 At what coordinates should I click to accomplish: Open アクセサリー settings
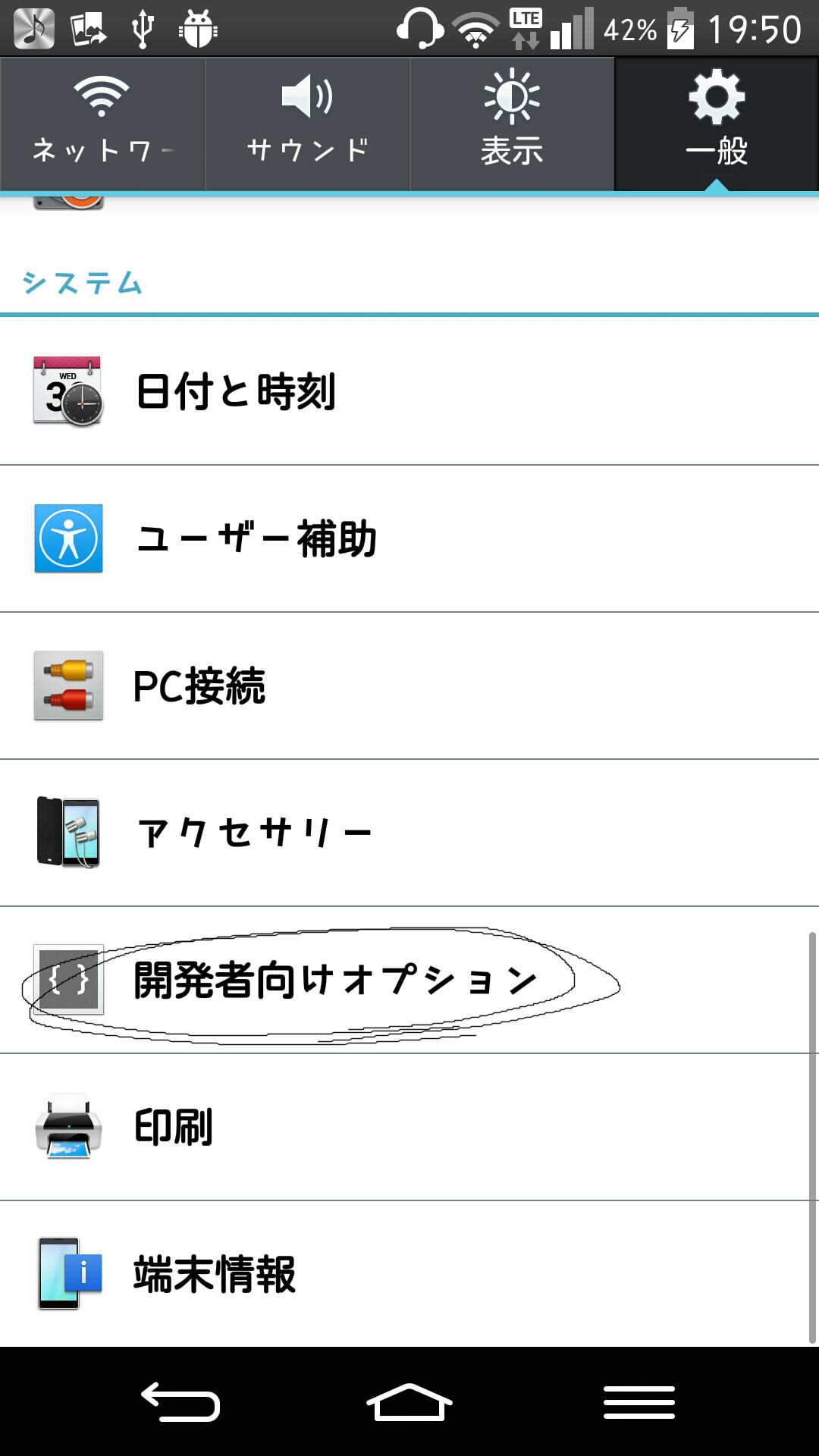click(x=409, y=833)
